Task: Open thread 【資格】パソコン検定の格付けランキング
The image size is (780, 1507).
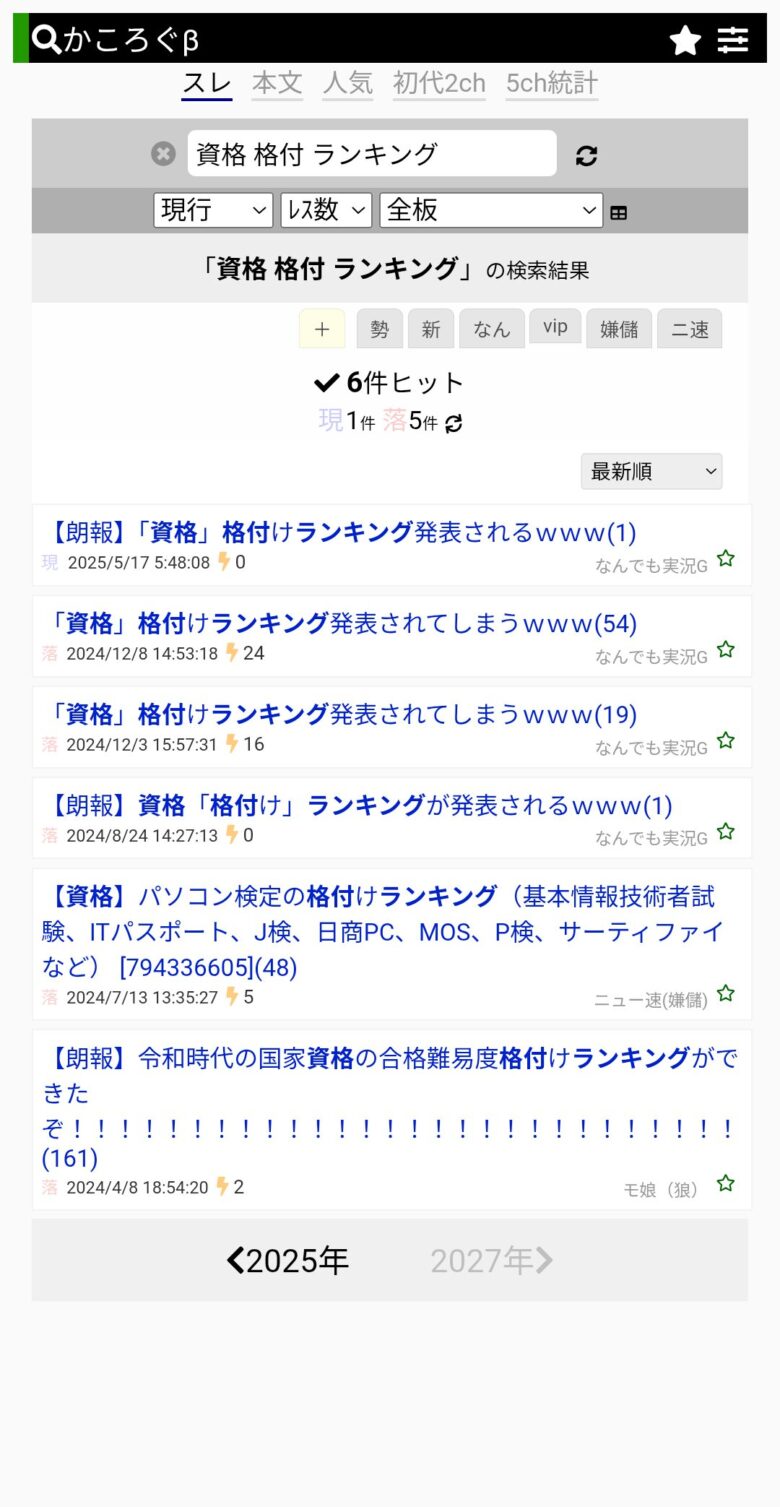Action: click(x=381, y=931)
